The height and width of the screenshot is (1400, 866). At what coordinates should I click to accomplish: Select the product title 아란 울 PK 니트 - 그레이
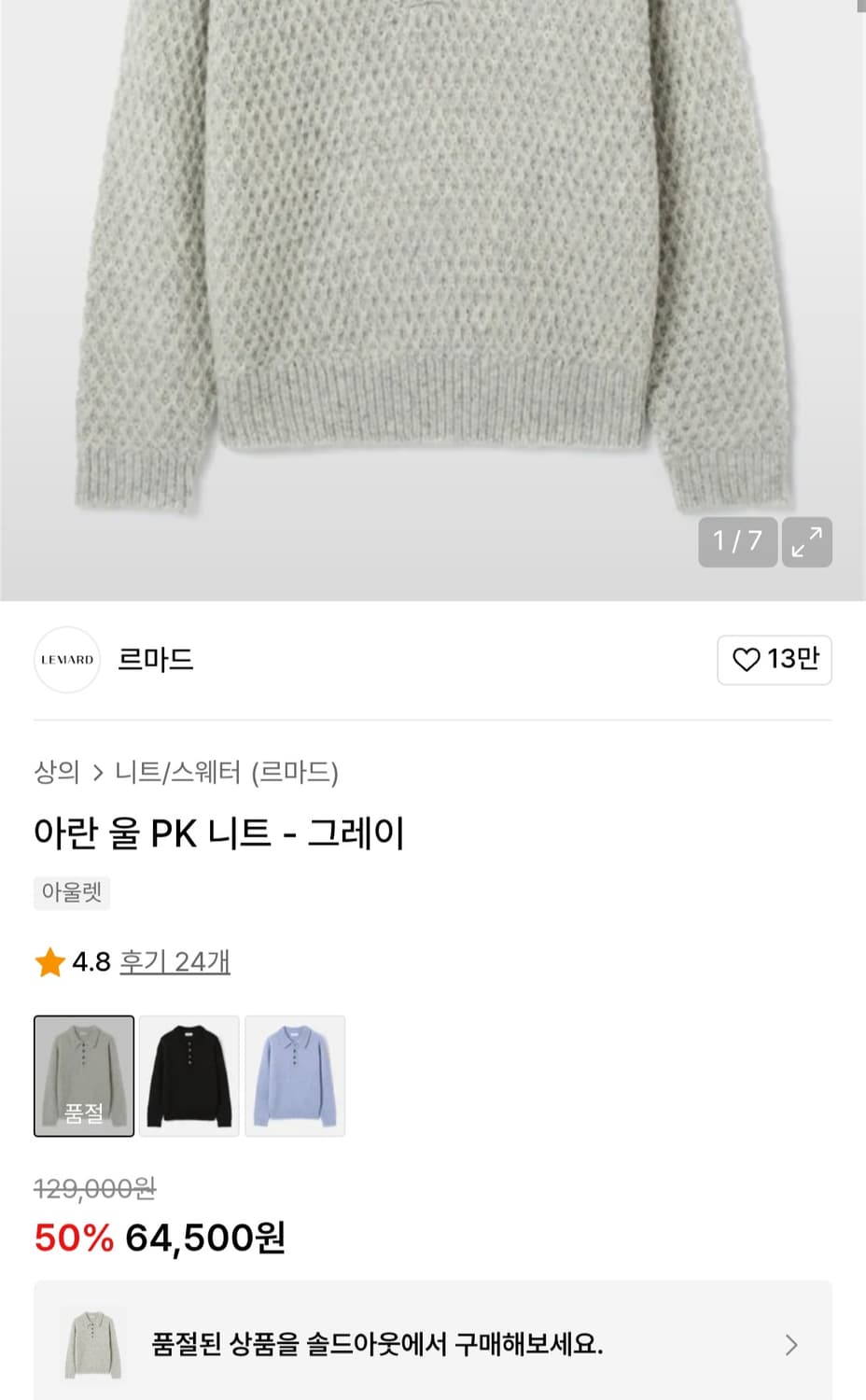[219, 834]
